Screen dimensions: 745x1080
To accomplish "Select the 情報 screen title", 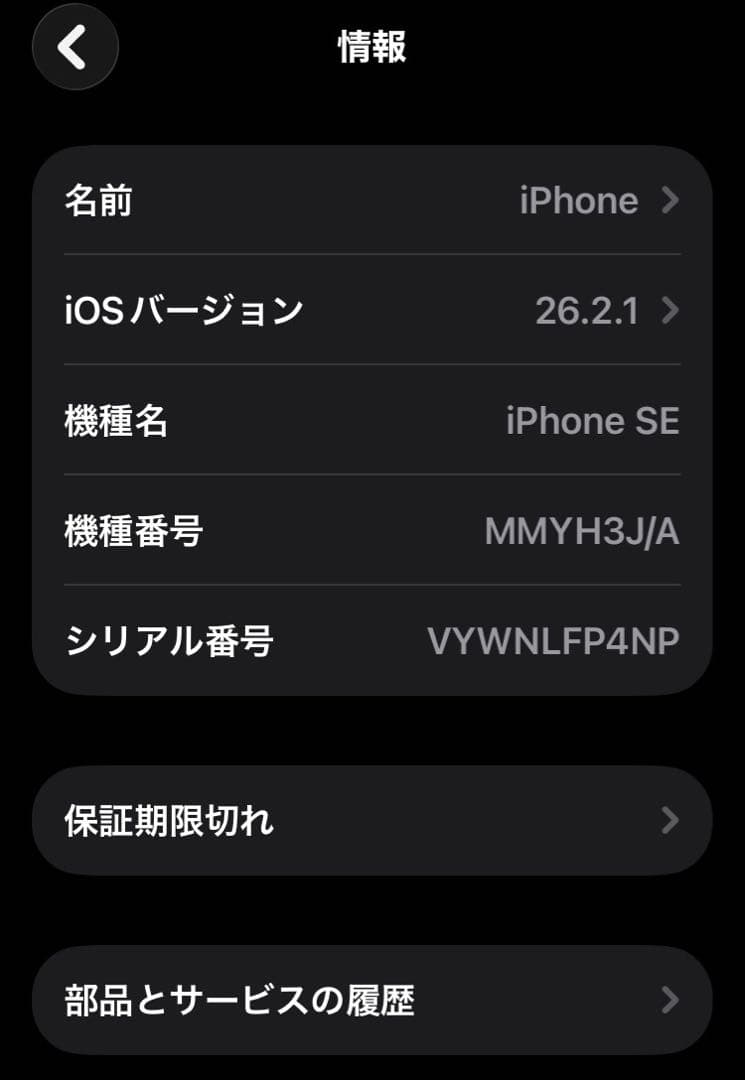I will [372, 47].
